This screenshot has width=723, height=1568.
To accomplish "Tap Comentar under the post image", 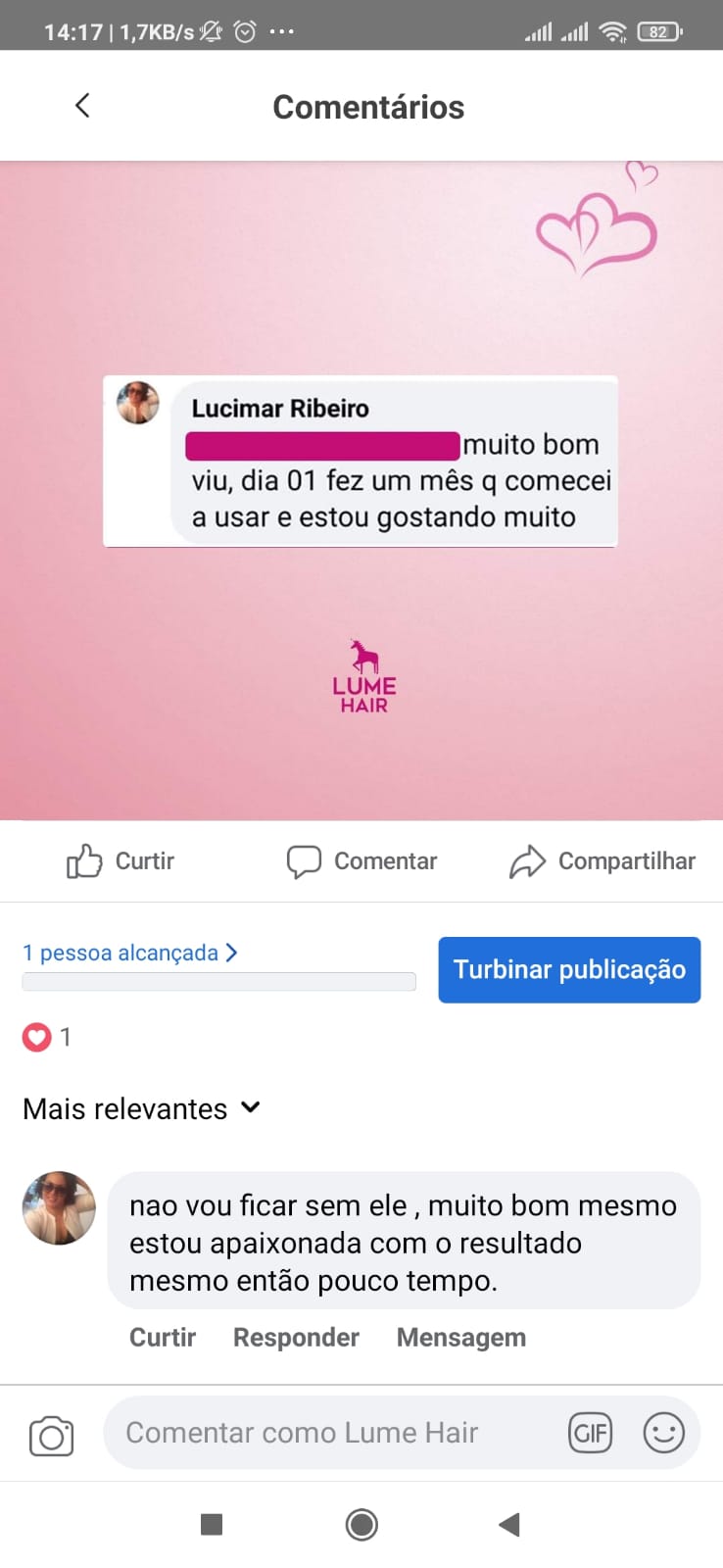I will click(361, 861).
